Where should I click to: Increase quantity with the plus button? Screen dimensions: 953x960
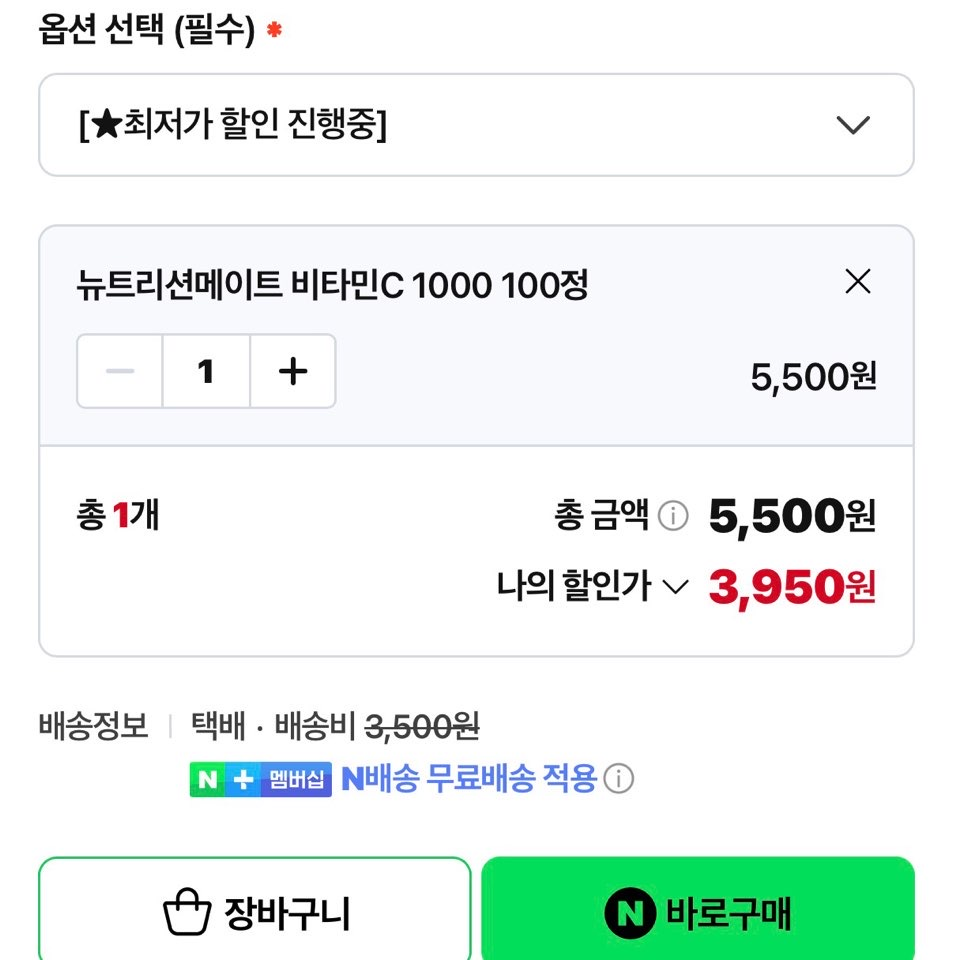tap(292, 371)
